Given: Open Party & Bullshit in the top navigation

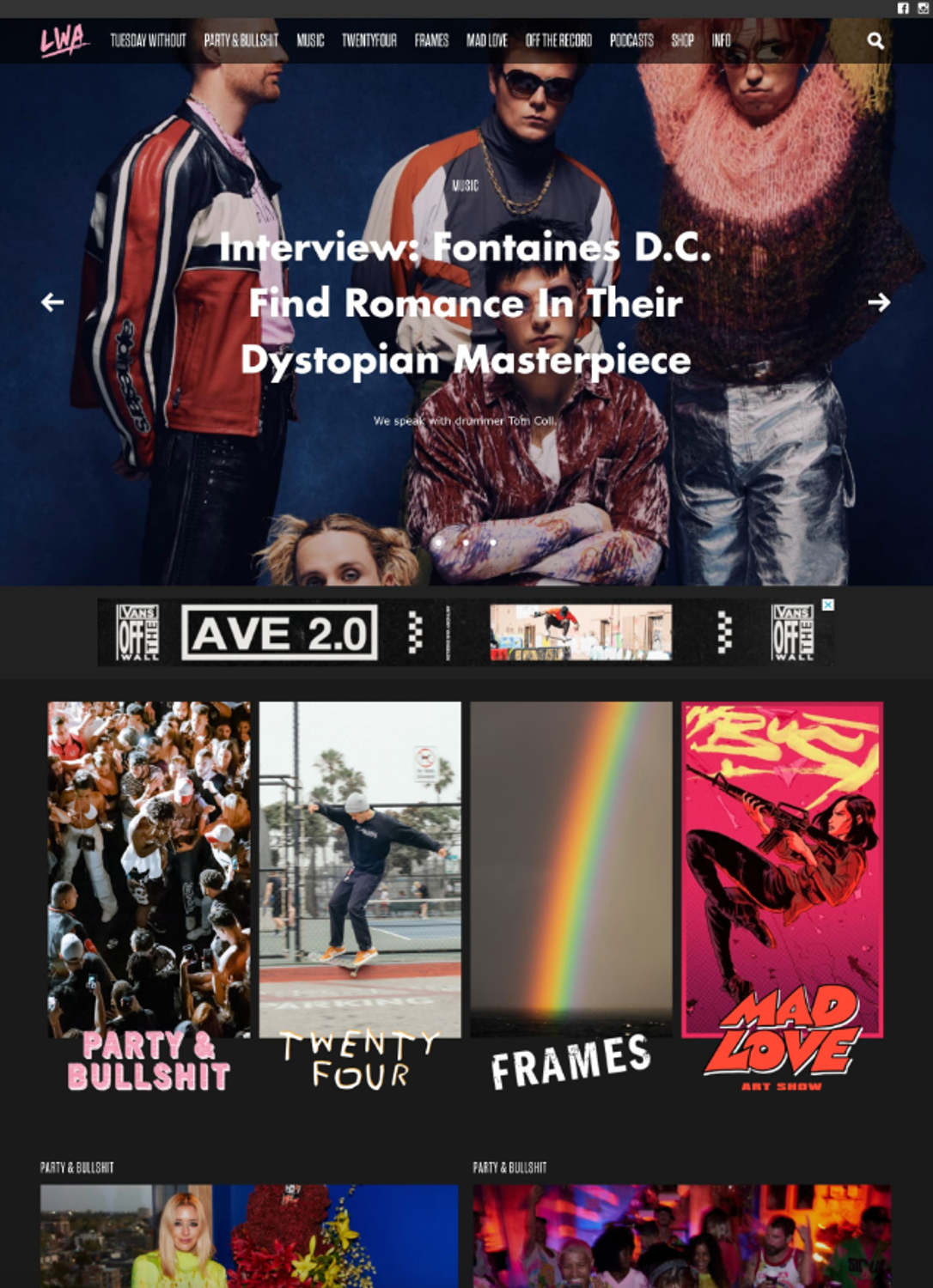Looking at the screenshot, I should pyautogui.click(x=241, y=40).
